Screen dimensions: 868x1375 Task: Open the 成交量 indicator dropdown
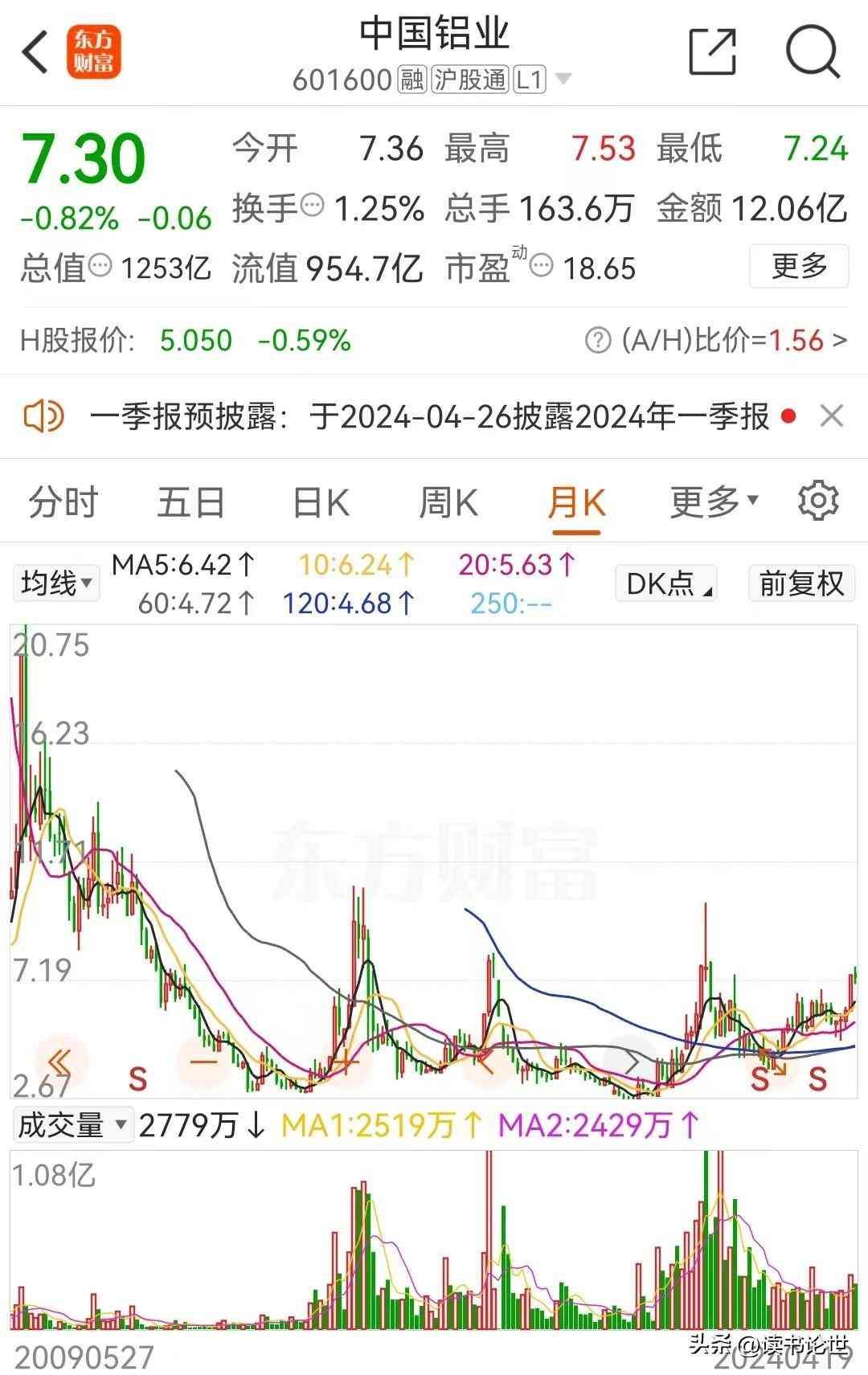click(72, 1125)
